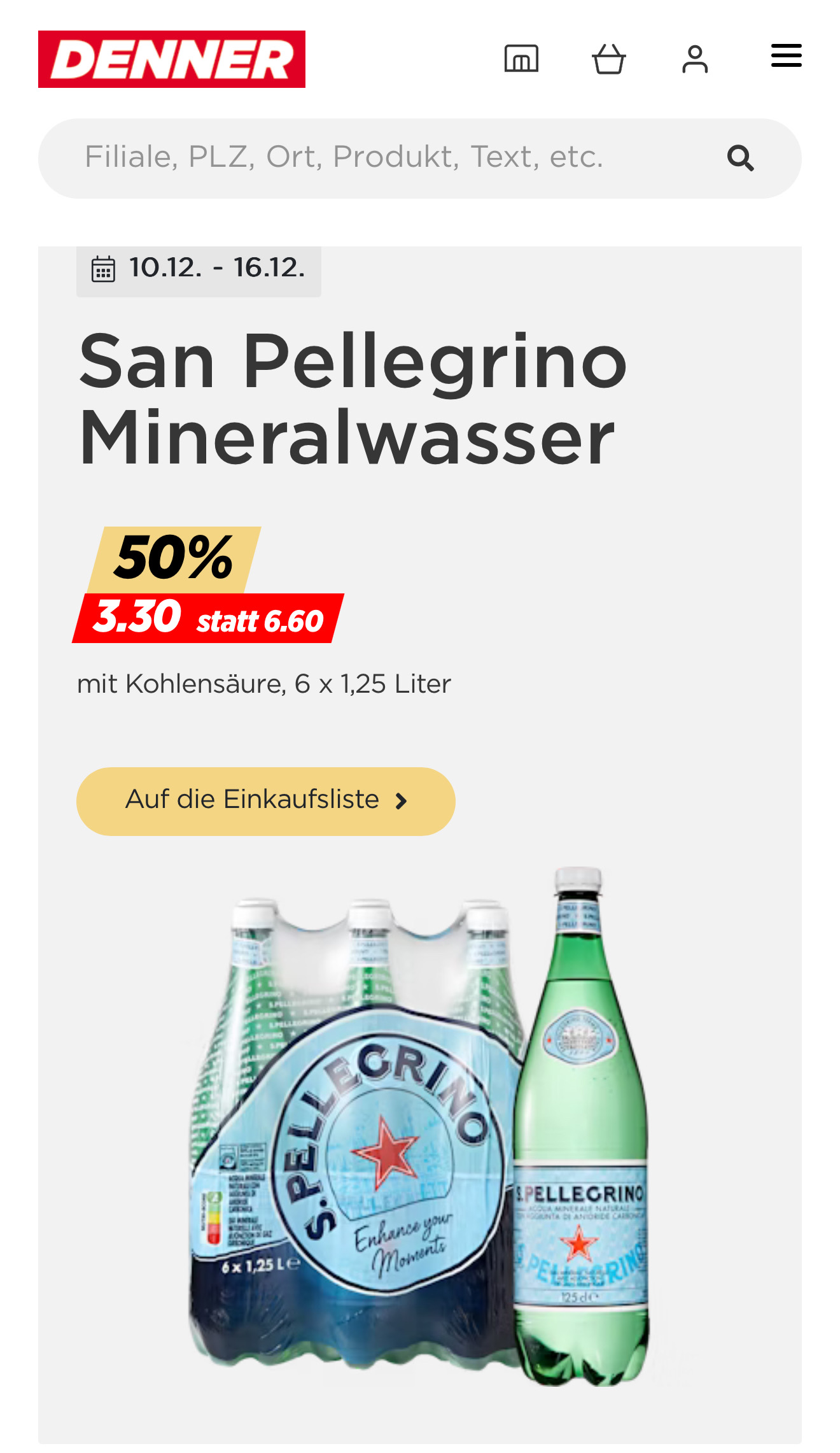Screen dimensions: 840x1453
Task: Tap the Filiale, PLZ, Ort search field
Action: tap(382, 158)
